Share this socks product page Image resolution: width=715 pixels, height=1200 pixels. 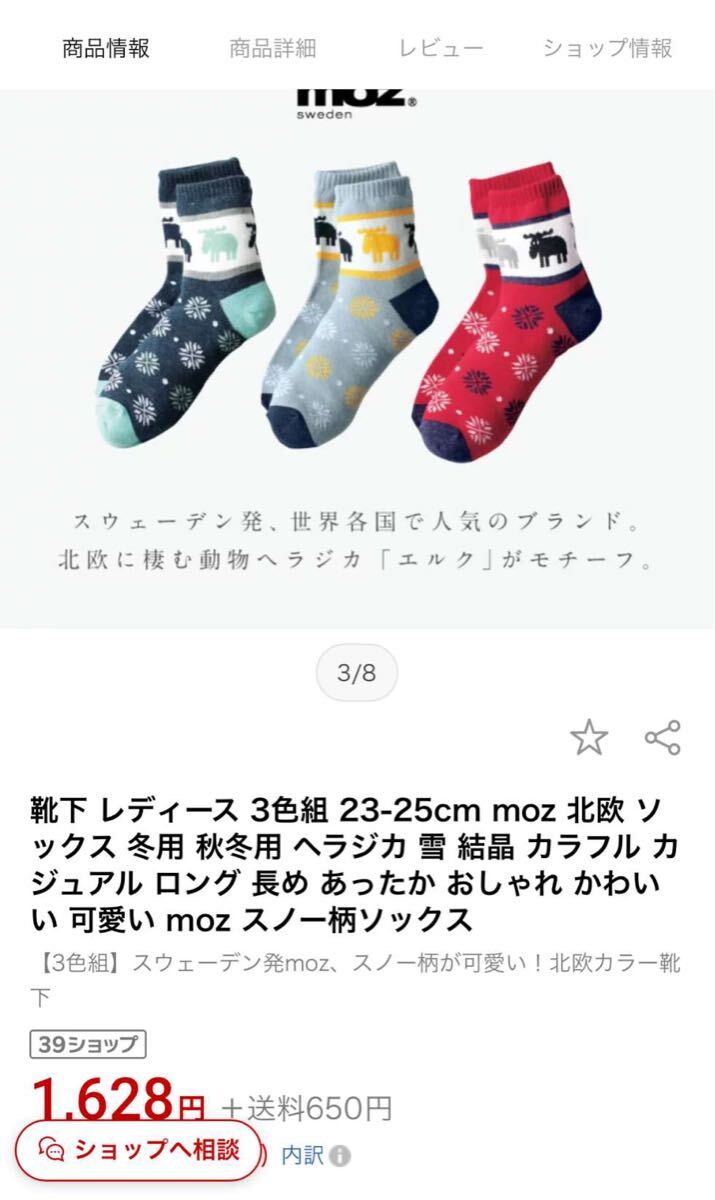pyautogui.click(x=662, y=738)
